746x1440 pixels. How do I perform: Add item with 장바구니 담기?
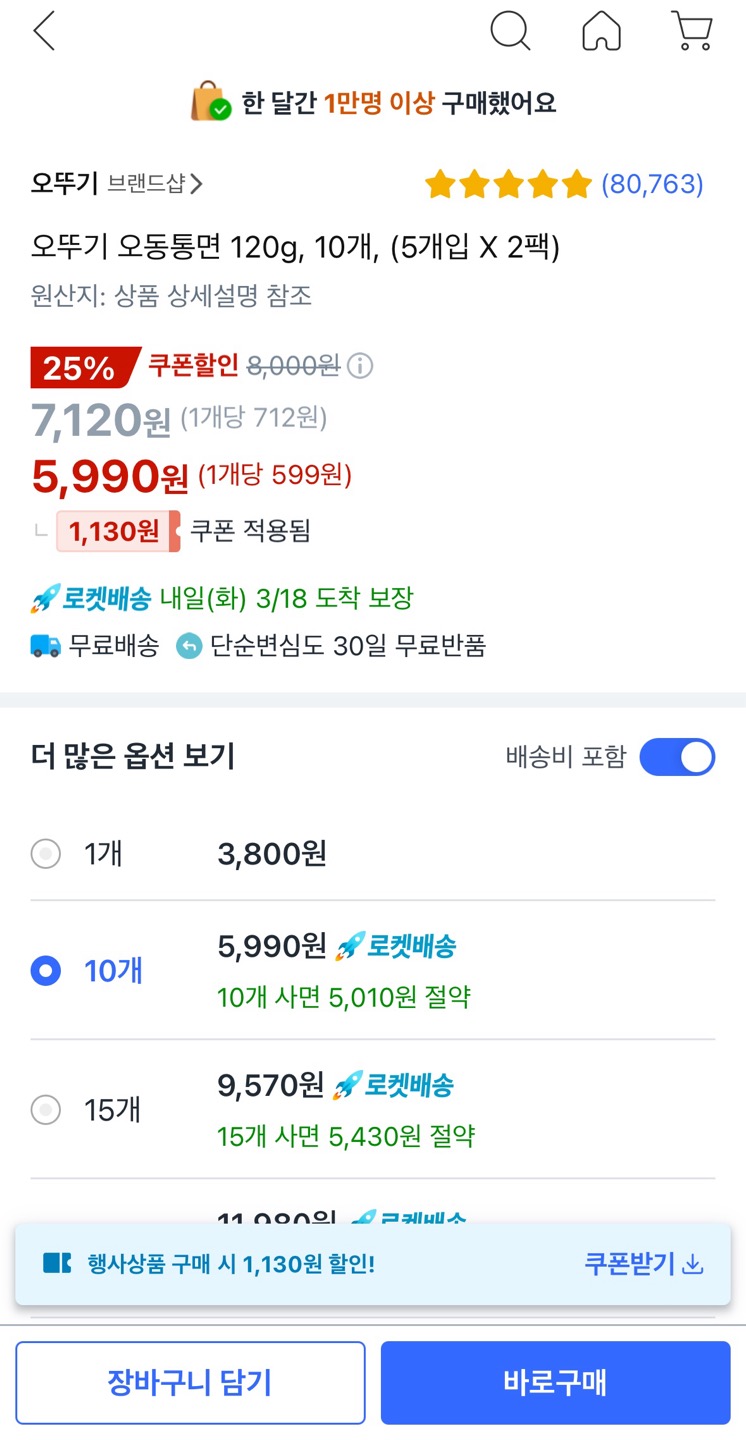click(x=190, y=1383)
